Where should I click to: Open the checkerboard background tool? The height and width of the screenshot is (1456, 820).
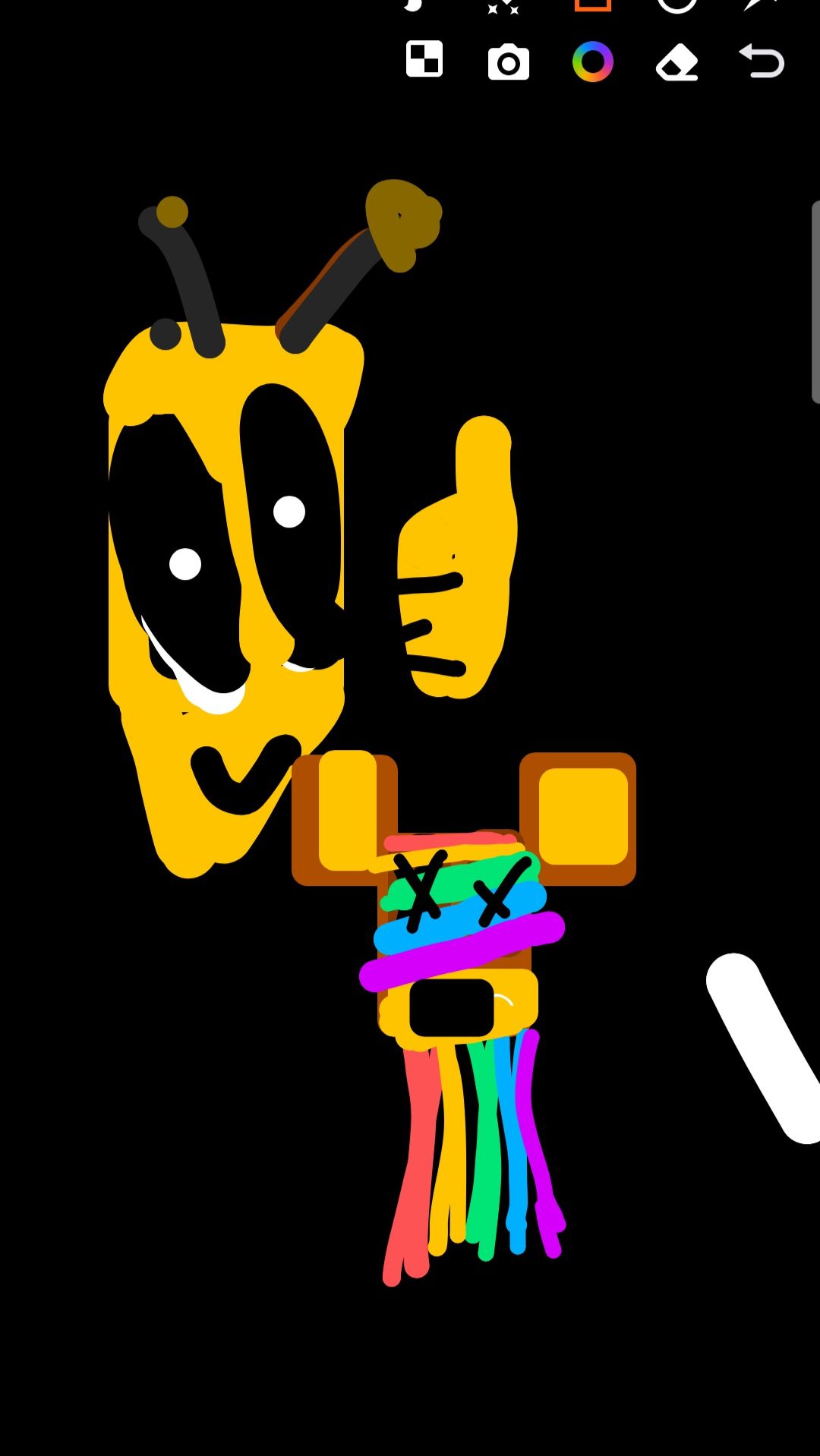[x=424, y=59]
